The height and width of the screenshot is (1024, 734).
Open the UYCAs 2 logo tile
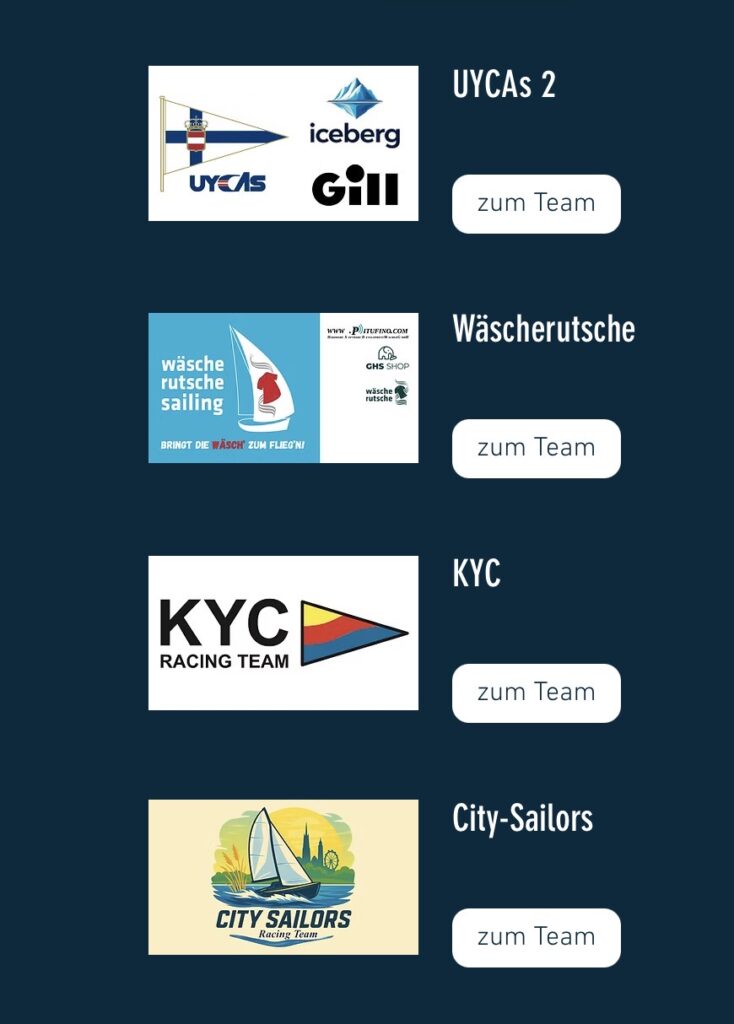click(x=283, y=143)
